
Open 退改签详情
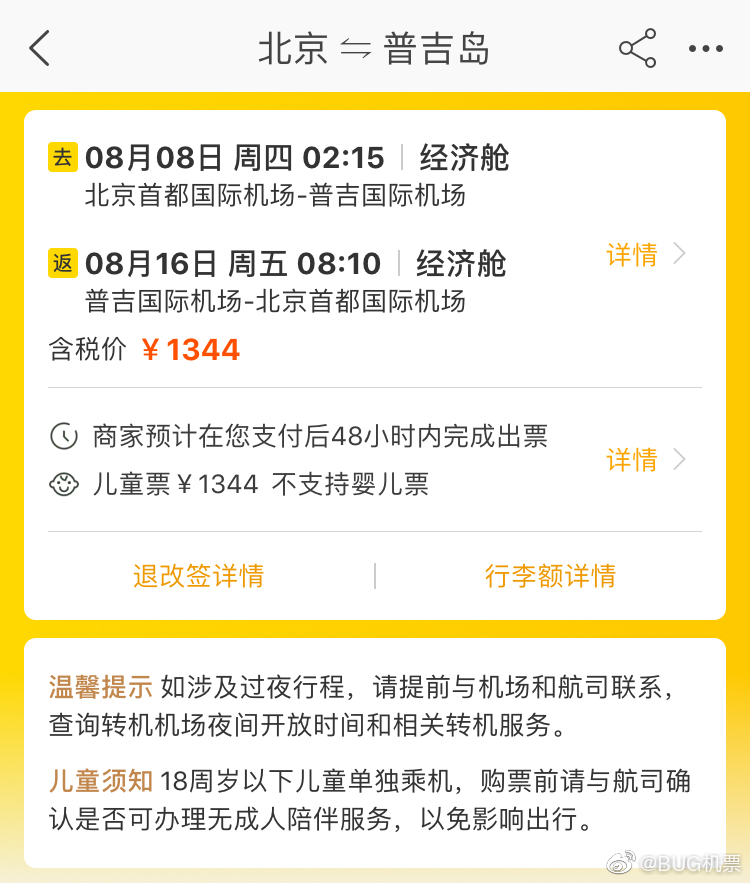tap(198, 576)
